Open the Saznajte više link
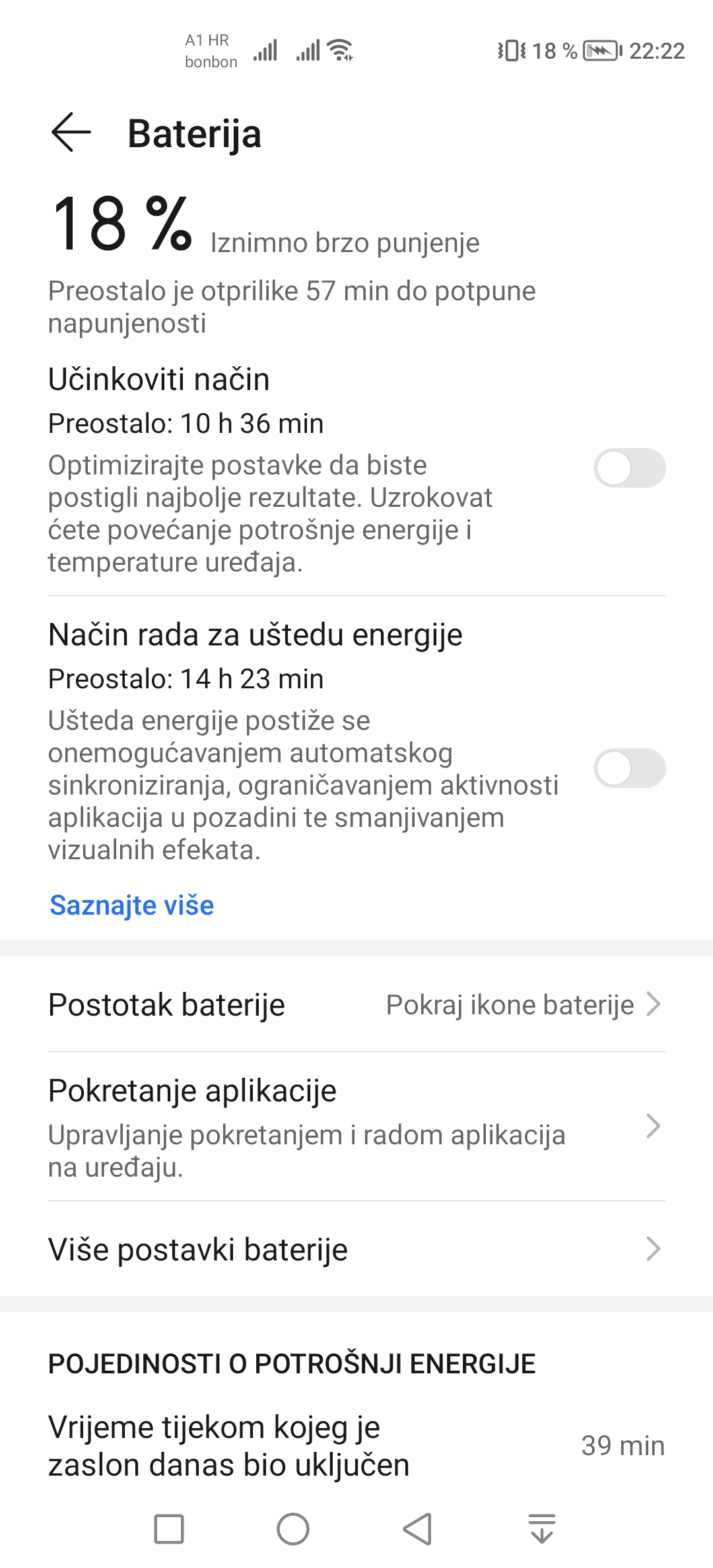Viewport: 713px width, 1568px height. [x=132, y=905]
